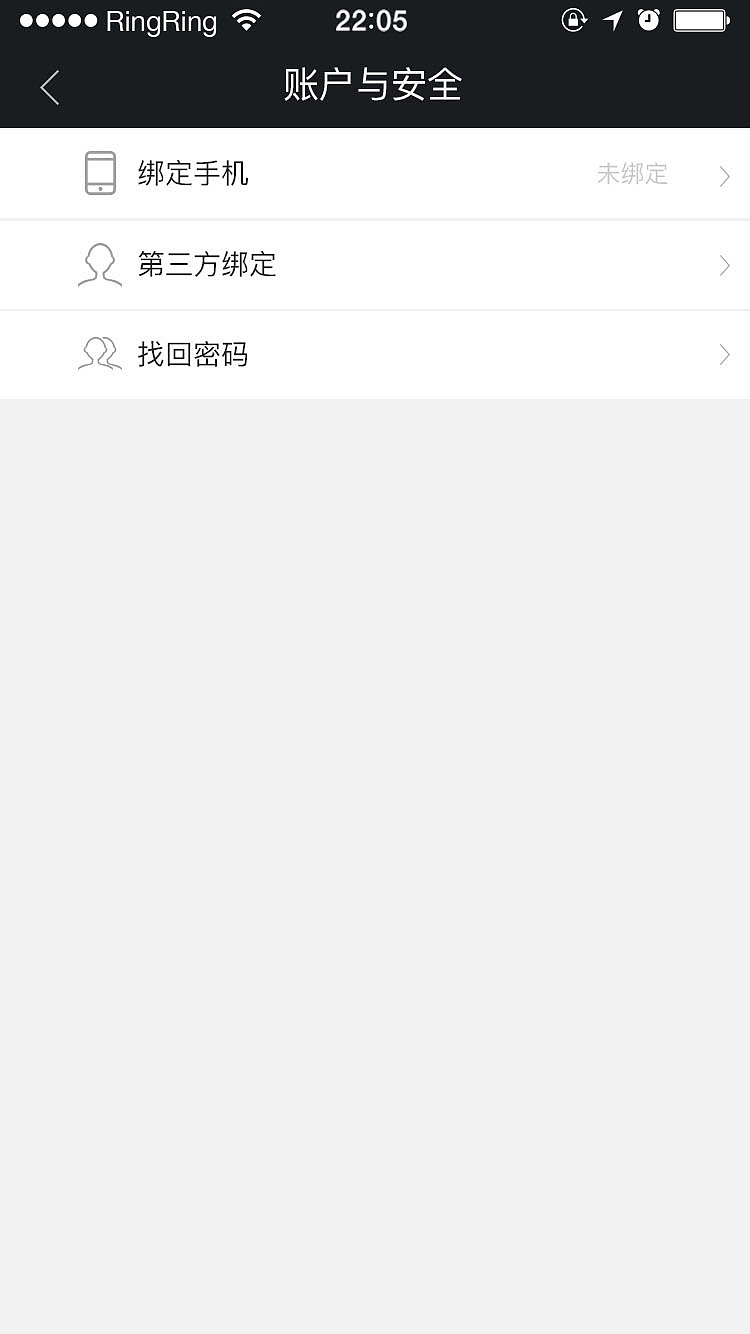
Task: Open the 绑定手机 settings row
Action: [375, 172]
